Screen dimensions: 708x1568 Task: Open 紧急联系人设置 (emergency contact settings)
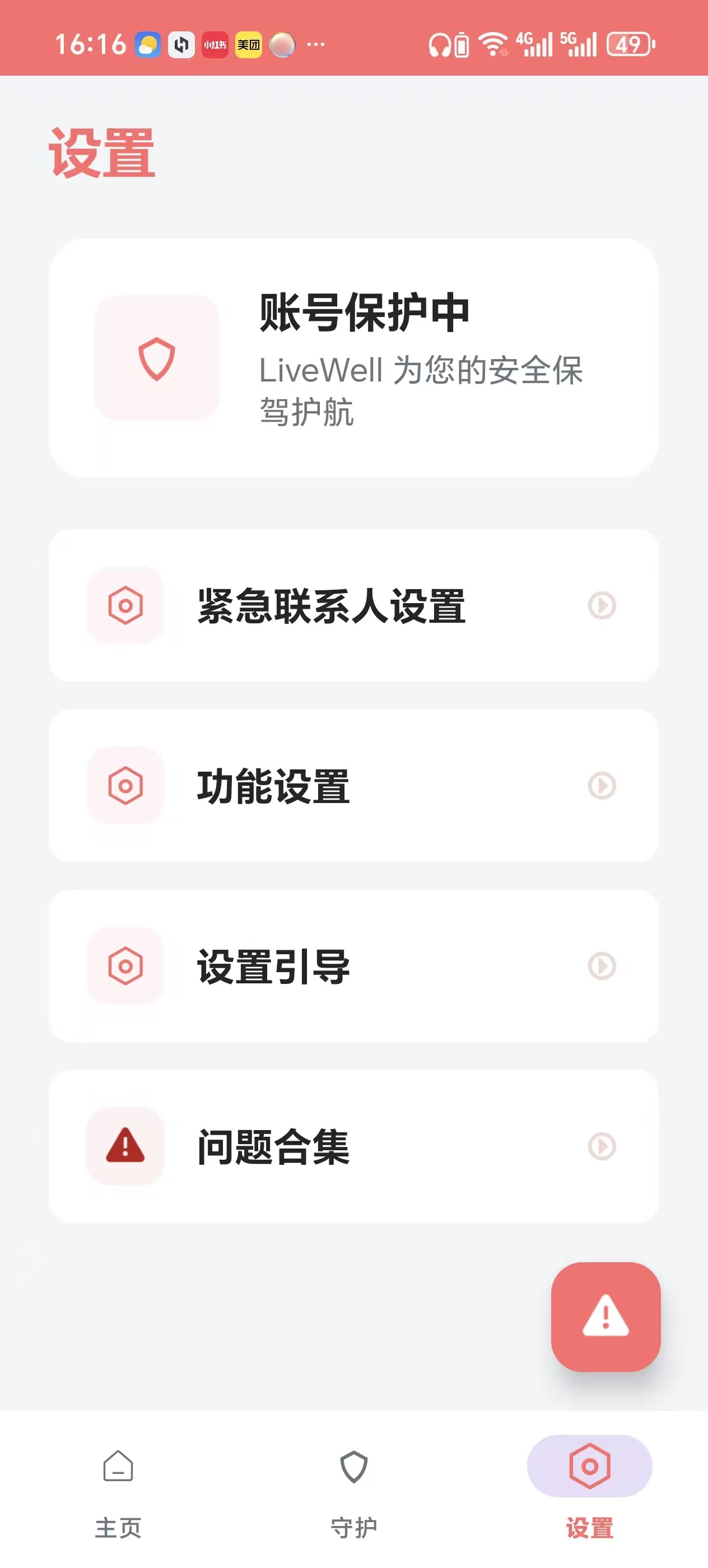[x=353, y=605]
